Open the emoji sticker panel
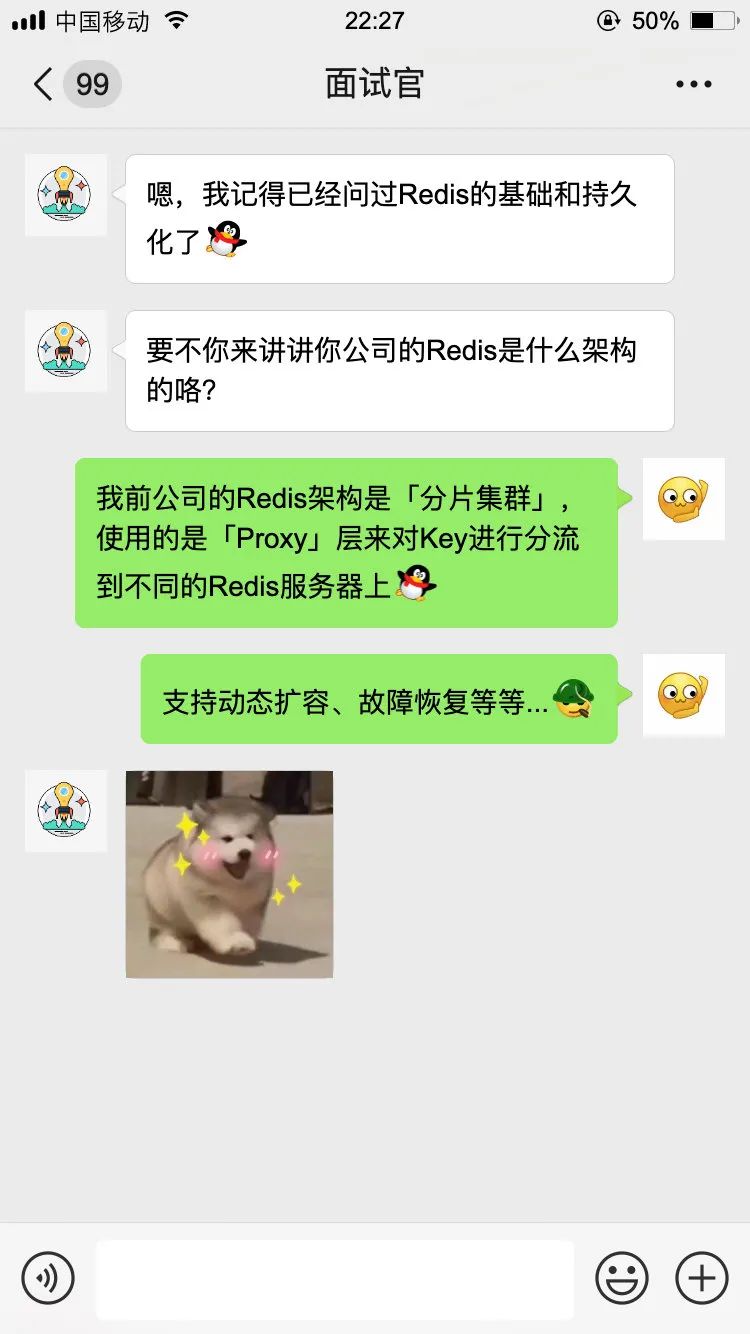This screenshot has width=750, height=1334. click(x=622, y=1277)
